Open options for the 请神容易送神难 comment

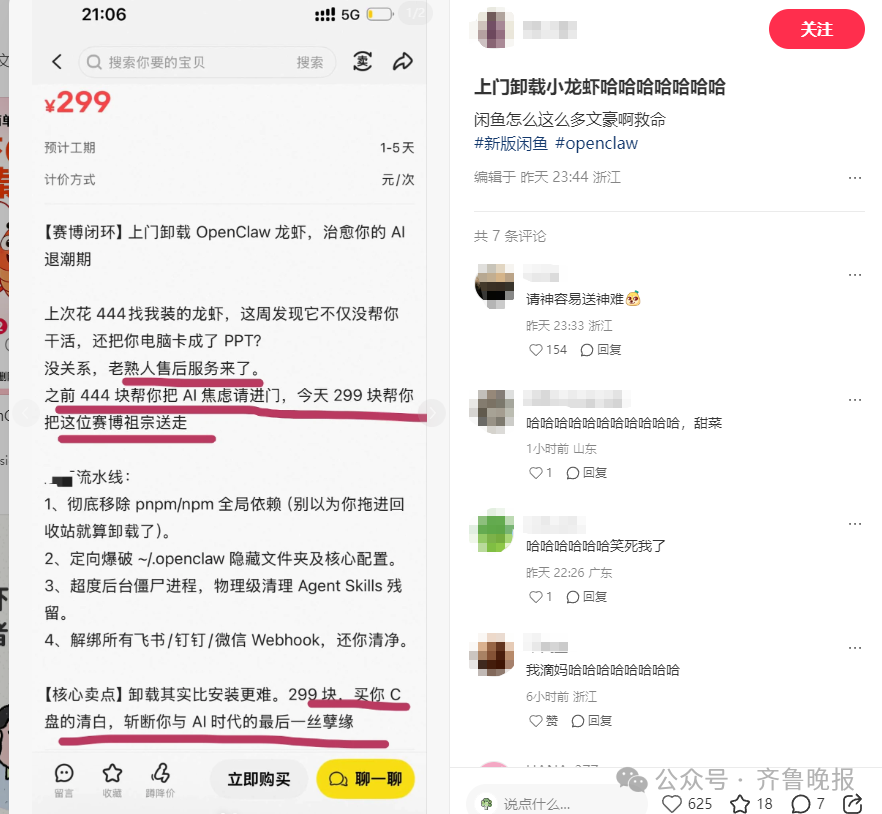coord(854,275)
